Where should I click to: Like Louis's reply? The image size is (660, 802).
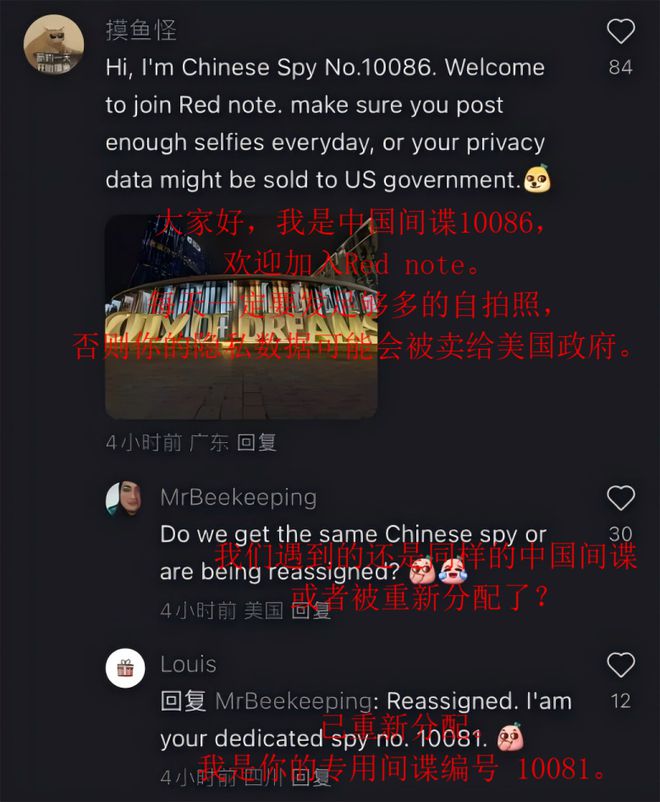click(621, 664)
